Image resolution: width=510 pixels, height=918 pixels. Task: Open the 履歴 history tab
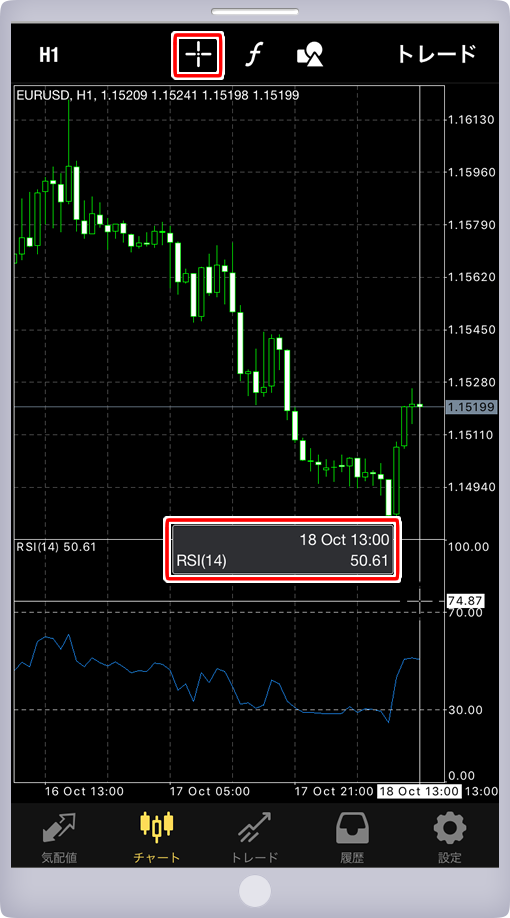[352, 837]
